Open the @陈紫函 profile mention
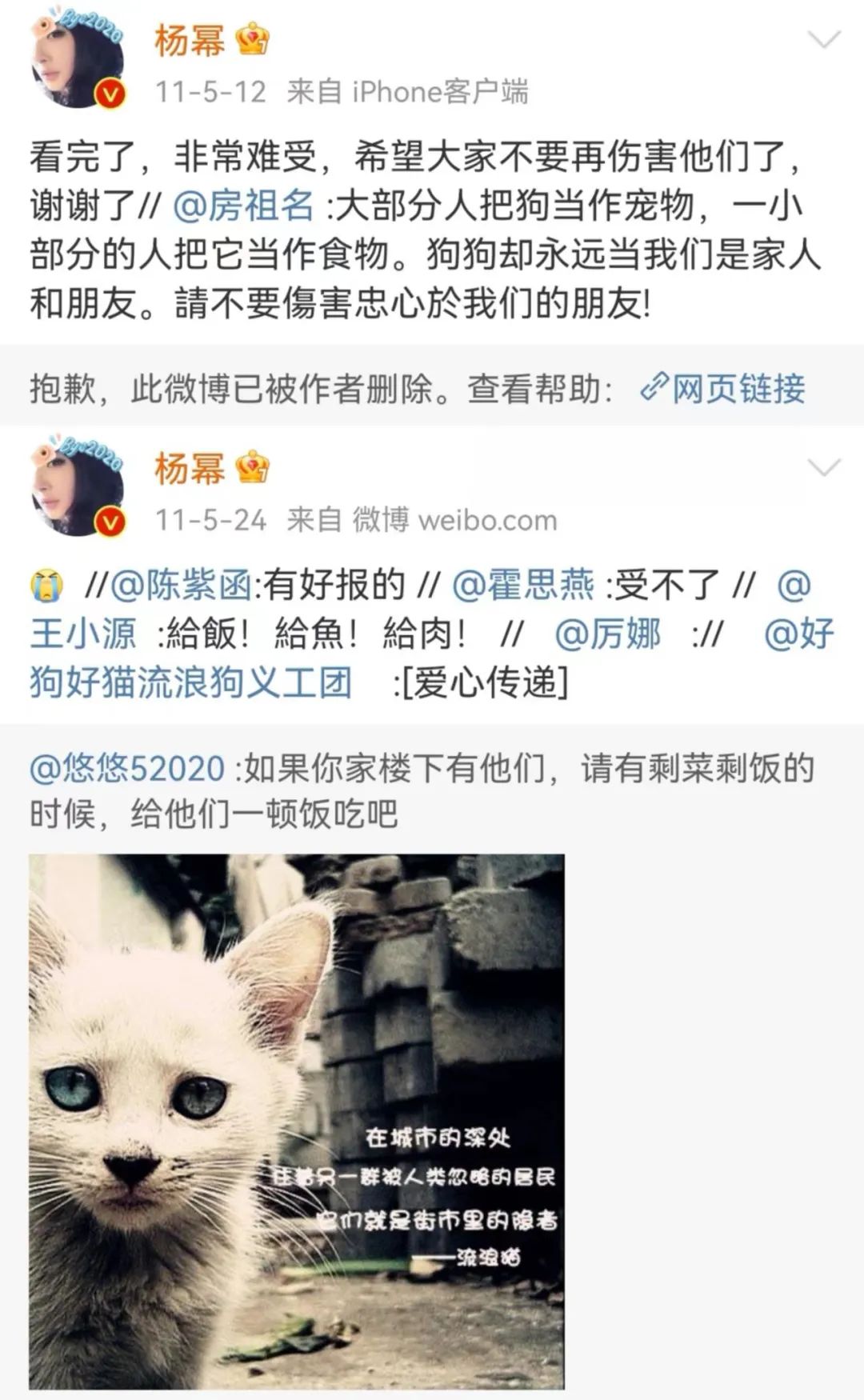864x1400 pixels. click(x=182, y=585)
